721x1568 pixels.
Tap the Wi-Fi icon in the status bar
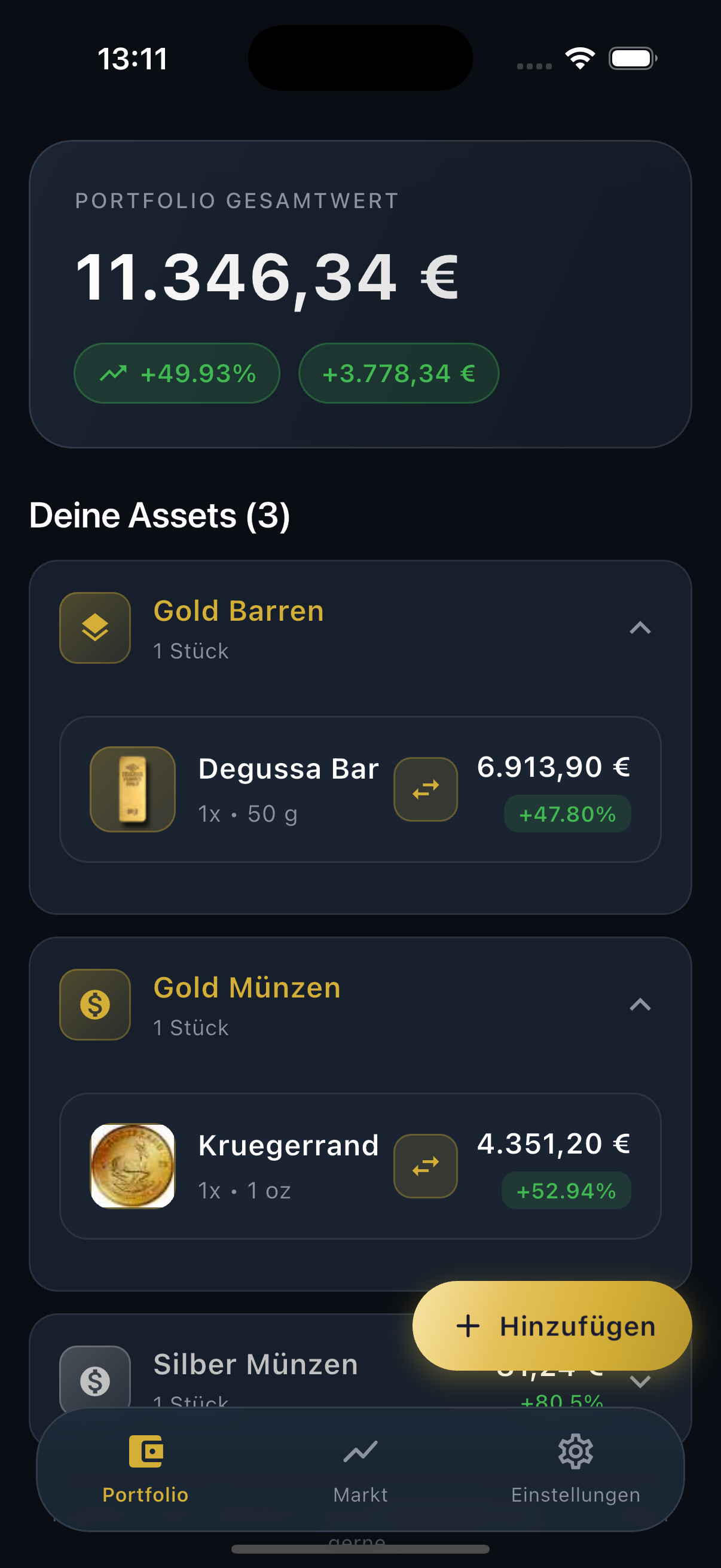click(579, 58)
